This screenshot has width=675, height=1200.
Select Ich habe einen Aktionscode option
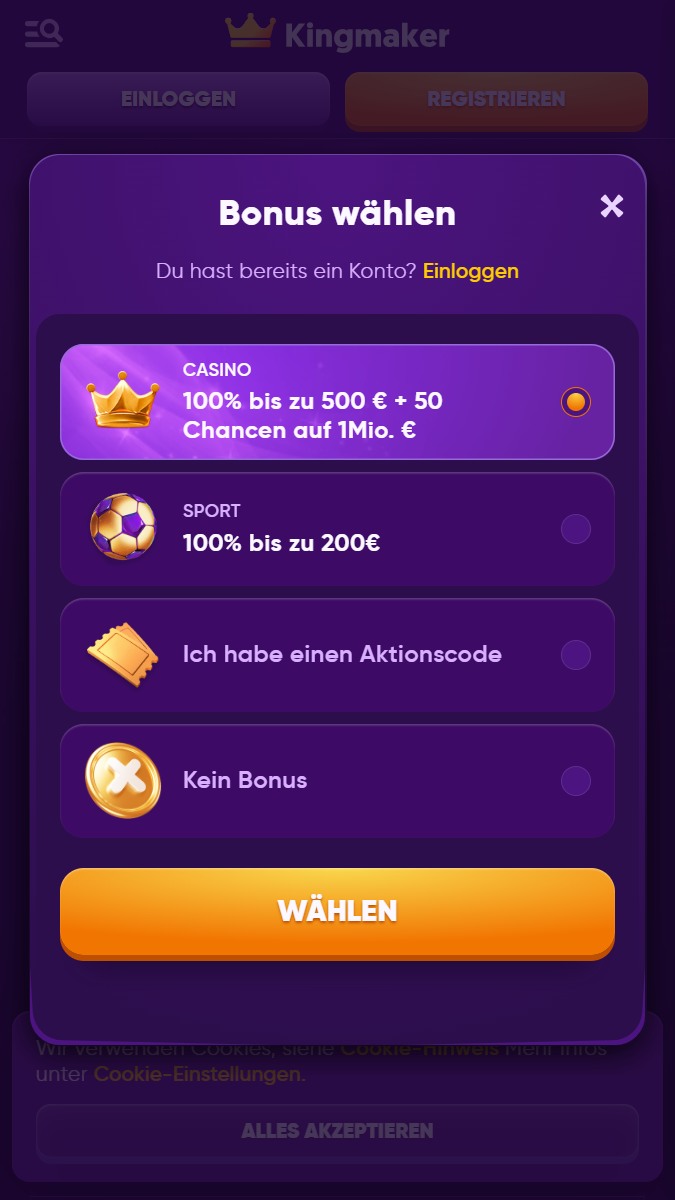click(x=337, y=655)
